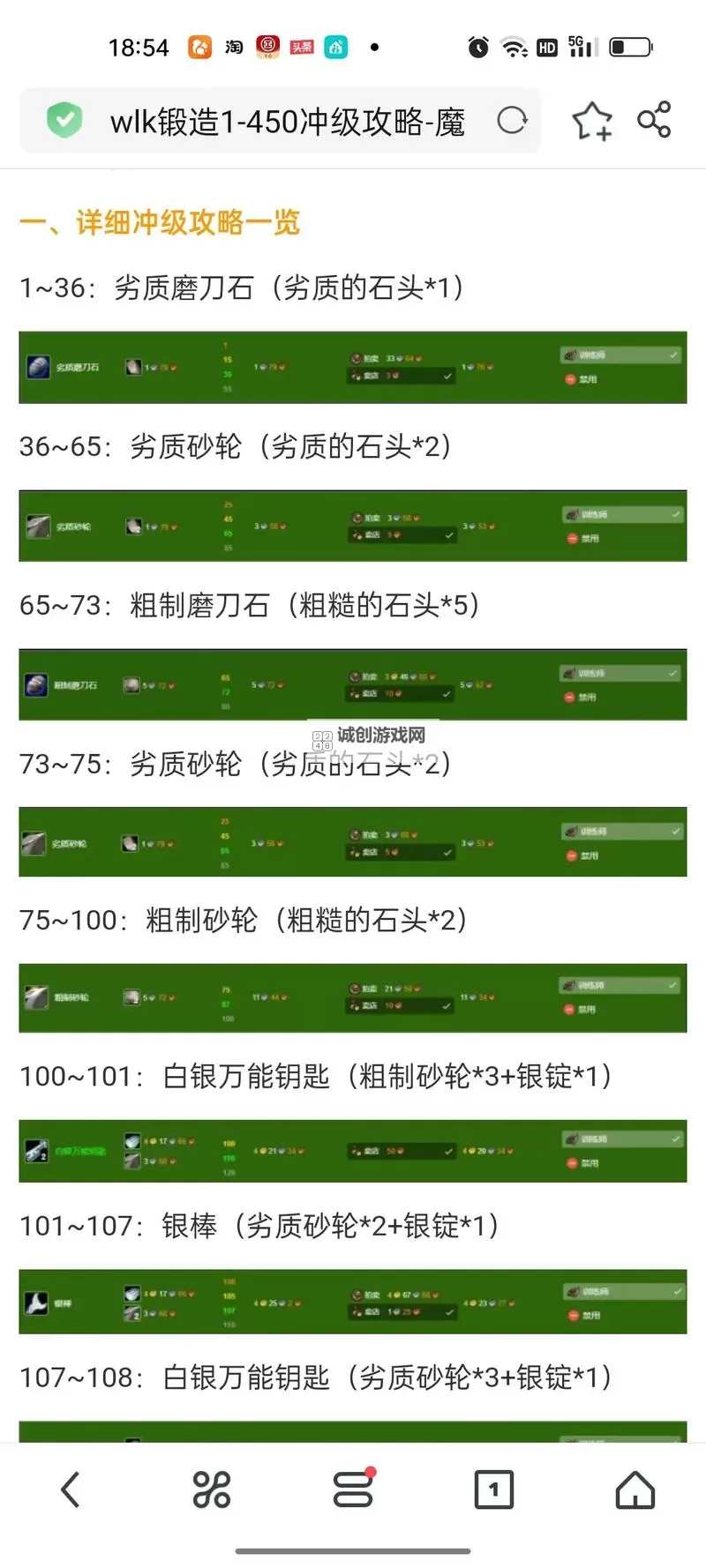The height and width of the screenshot is (1568, 706).
Task: Tap the refresh button in address bar
Action: (x=512, y=121)
